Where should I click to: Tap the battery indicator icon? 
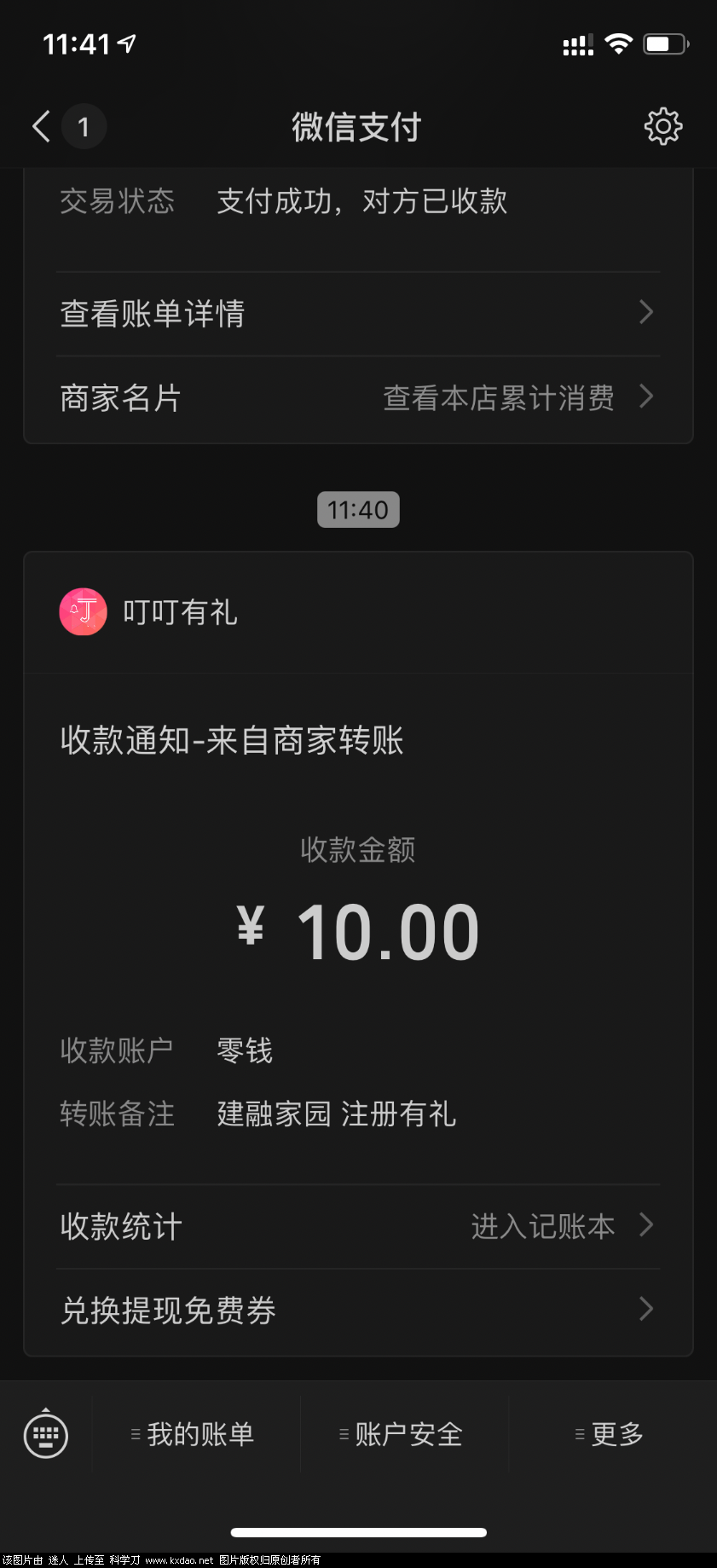pyautogui.click(x=665, y=43)
